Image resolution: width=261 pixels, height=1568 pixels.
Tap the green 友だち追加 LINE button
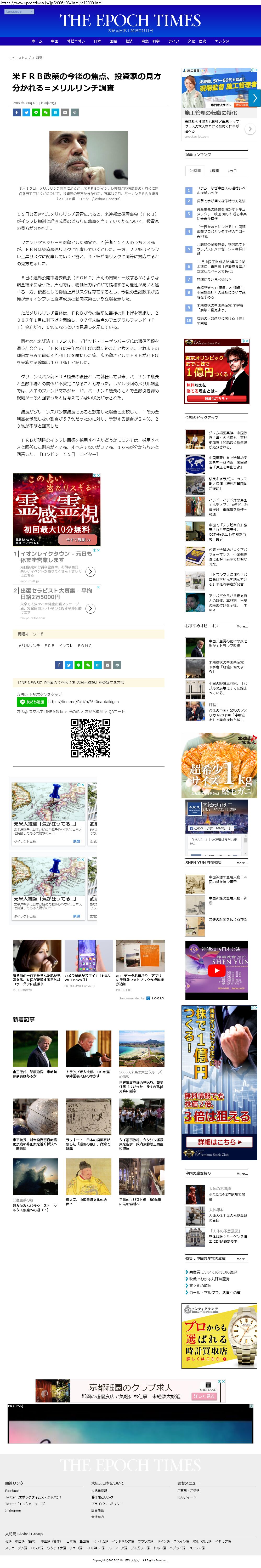[x=31, y=702]
